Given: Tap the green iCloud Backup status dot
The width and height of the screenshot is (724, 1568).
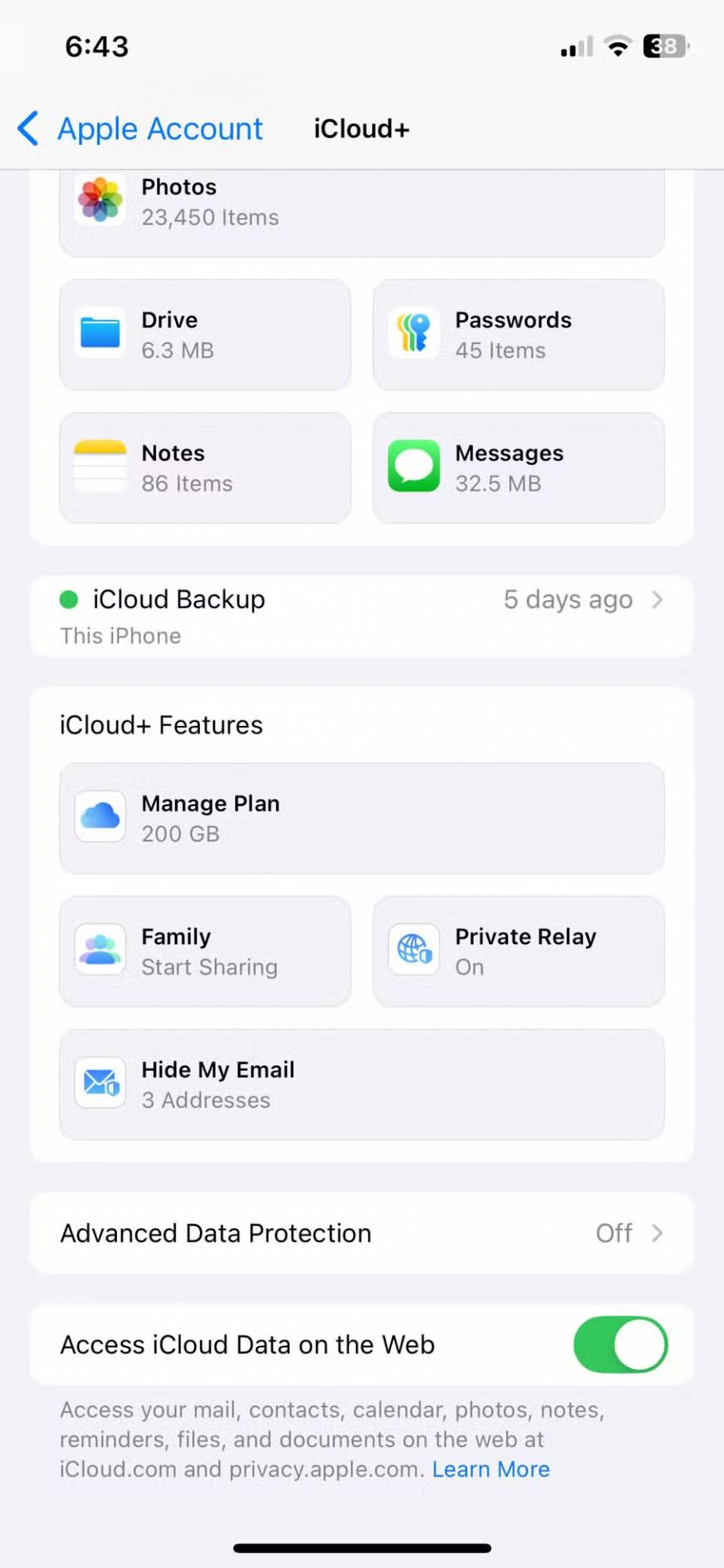Looking at the screenshot, I should [x=69, y=599].
